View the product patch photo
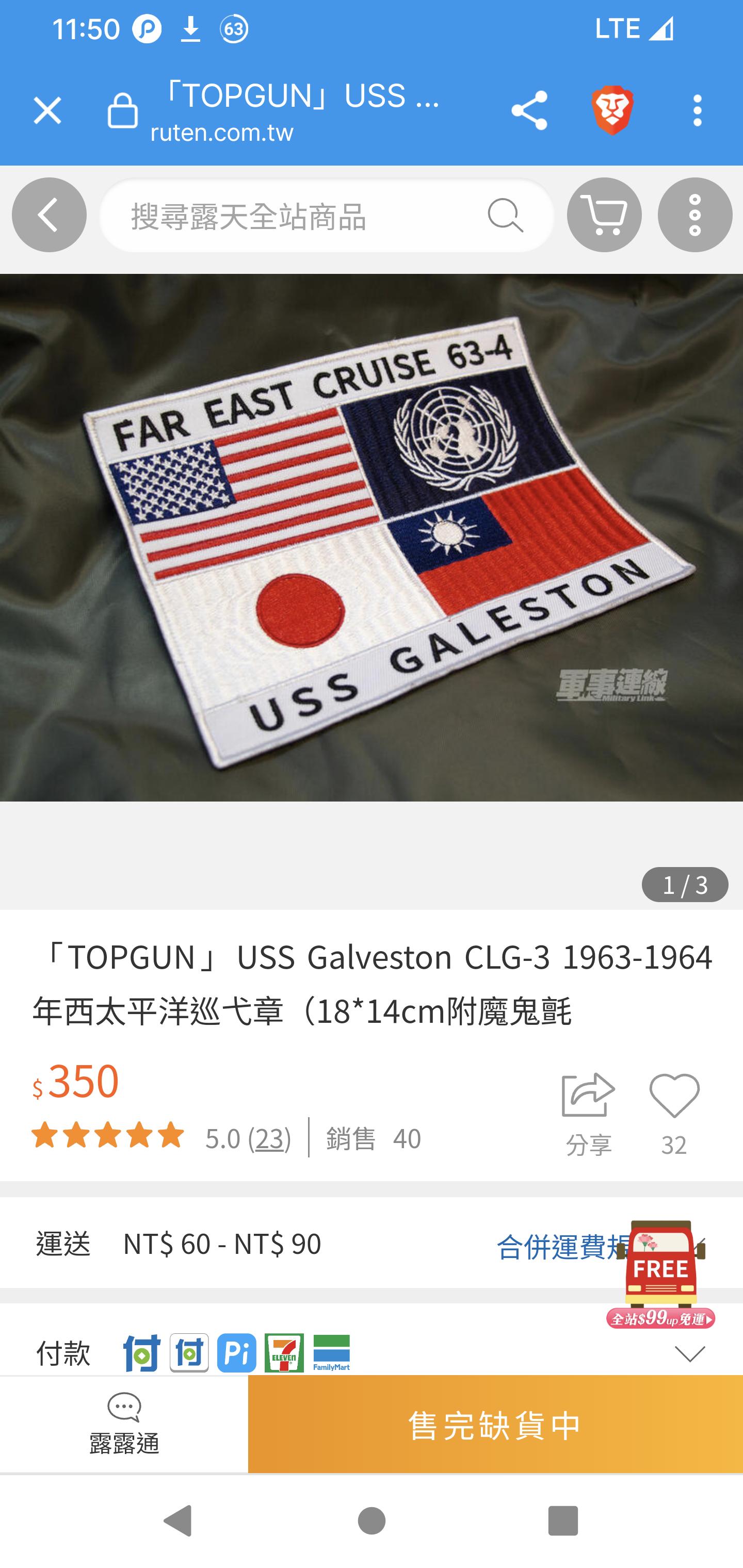 point(372,537)
